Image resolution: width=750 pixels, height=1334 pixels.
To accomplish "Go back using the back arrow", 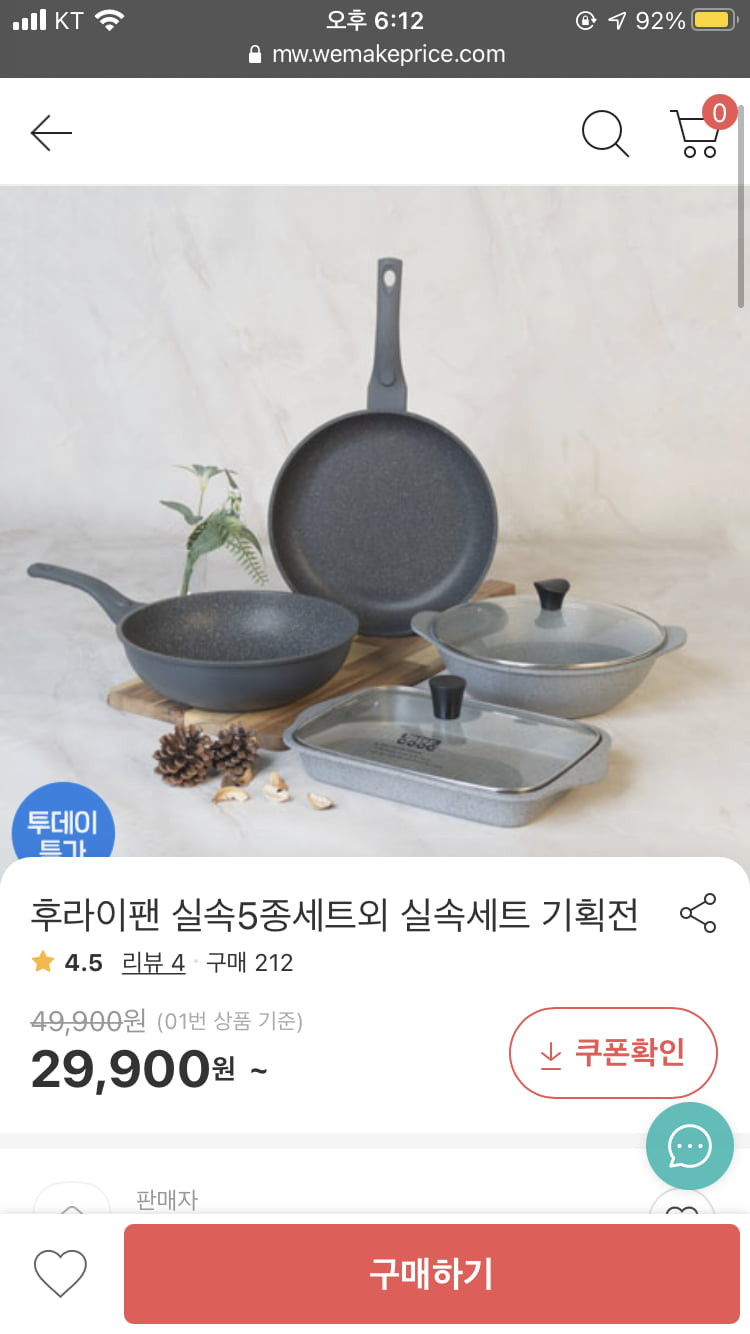I will (x=51, y=132).
